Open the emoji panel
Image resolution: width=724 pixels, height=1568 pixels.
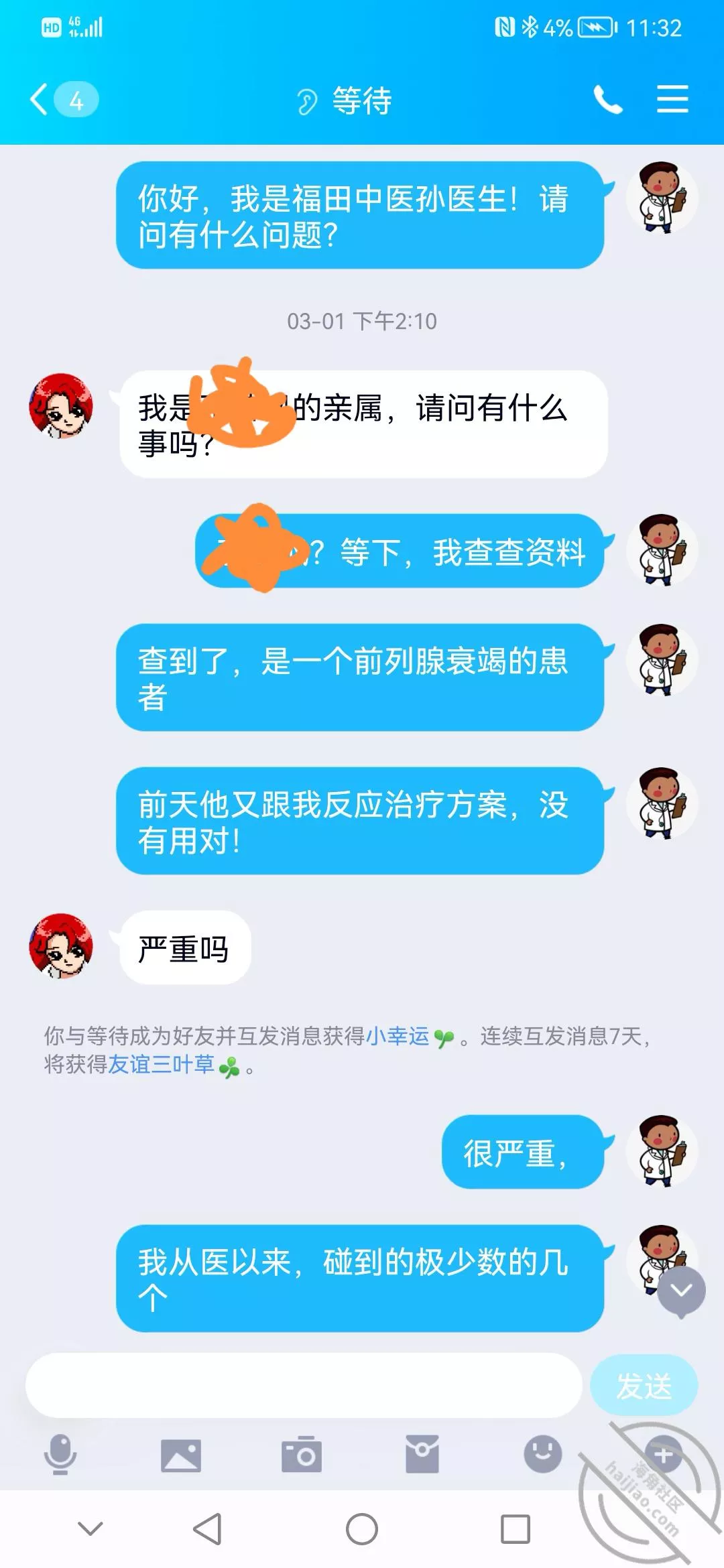tap(542, 1453)
